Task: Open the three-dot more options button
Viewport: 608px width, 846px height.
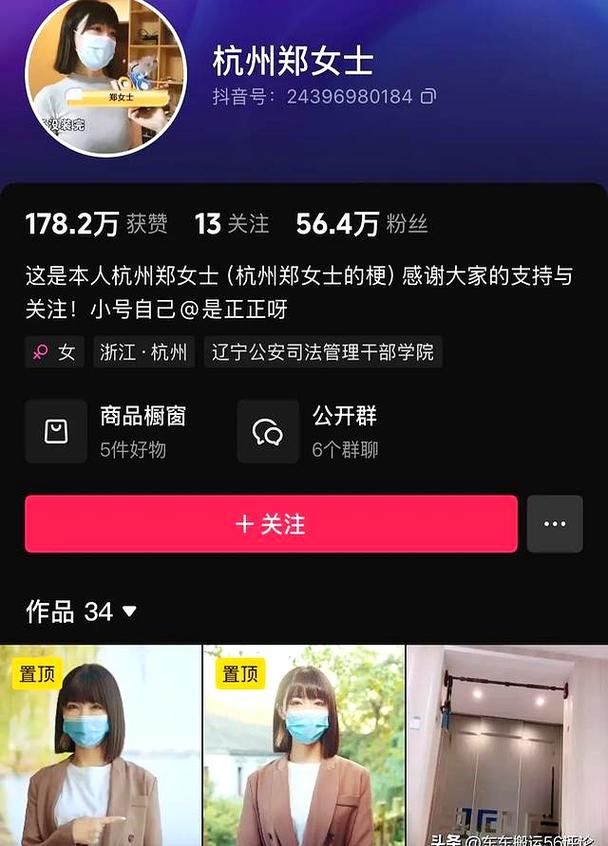Action: coord(554,524)
